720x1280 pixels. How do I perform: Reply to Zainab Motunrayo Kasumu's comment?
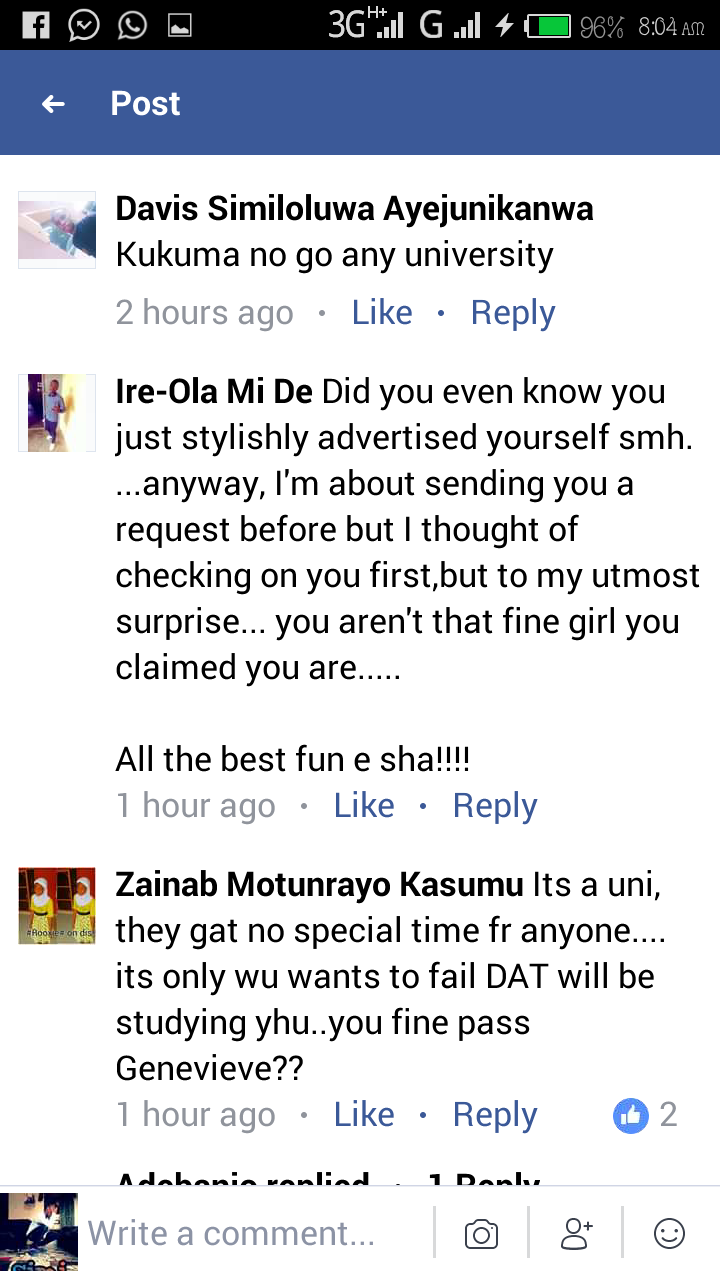494,1115
